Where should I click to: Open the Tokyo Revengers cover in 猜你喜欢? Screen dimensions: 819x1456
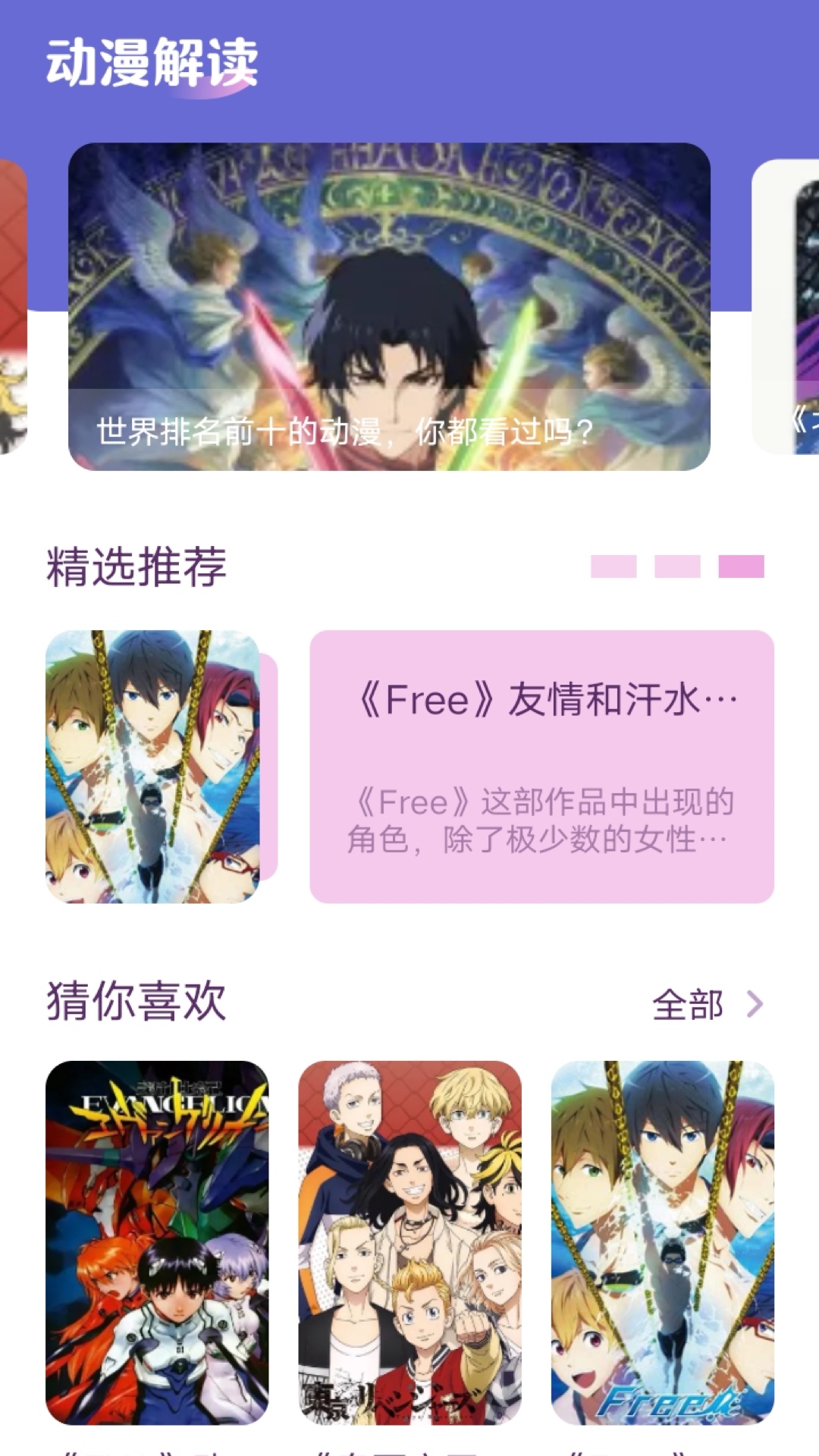[x=409, y=1244]
